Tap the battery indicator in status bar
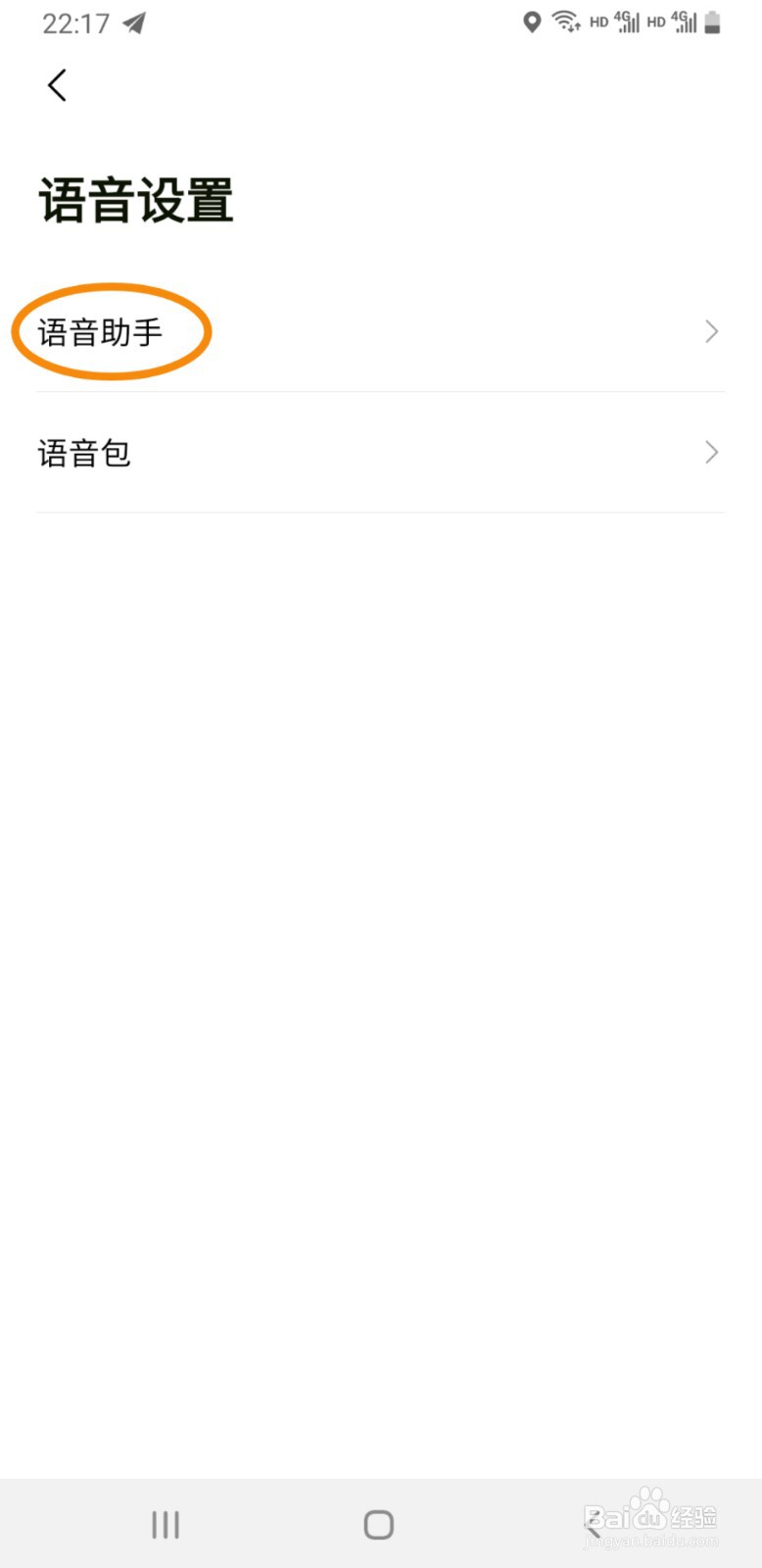The height and width of the screenshot is (1568, 762). coord(713,22)
